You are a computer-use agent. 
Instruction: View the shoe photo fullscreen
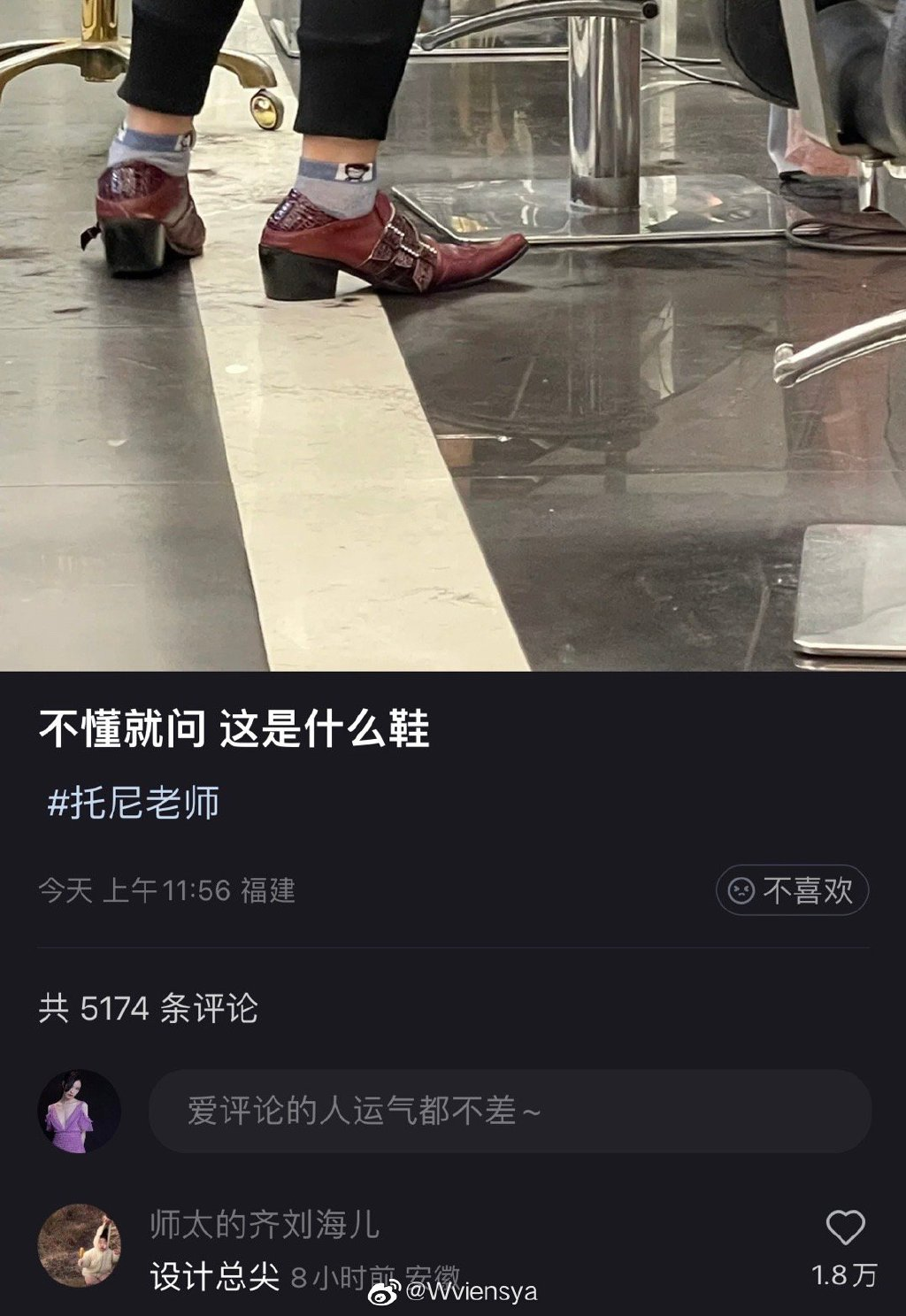point(453,335)
